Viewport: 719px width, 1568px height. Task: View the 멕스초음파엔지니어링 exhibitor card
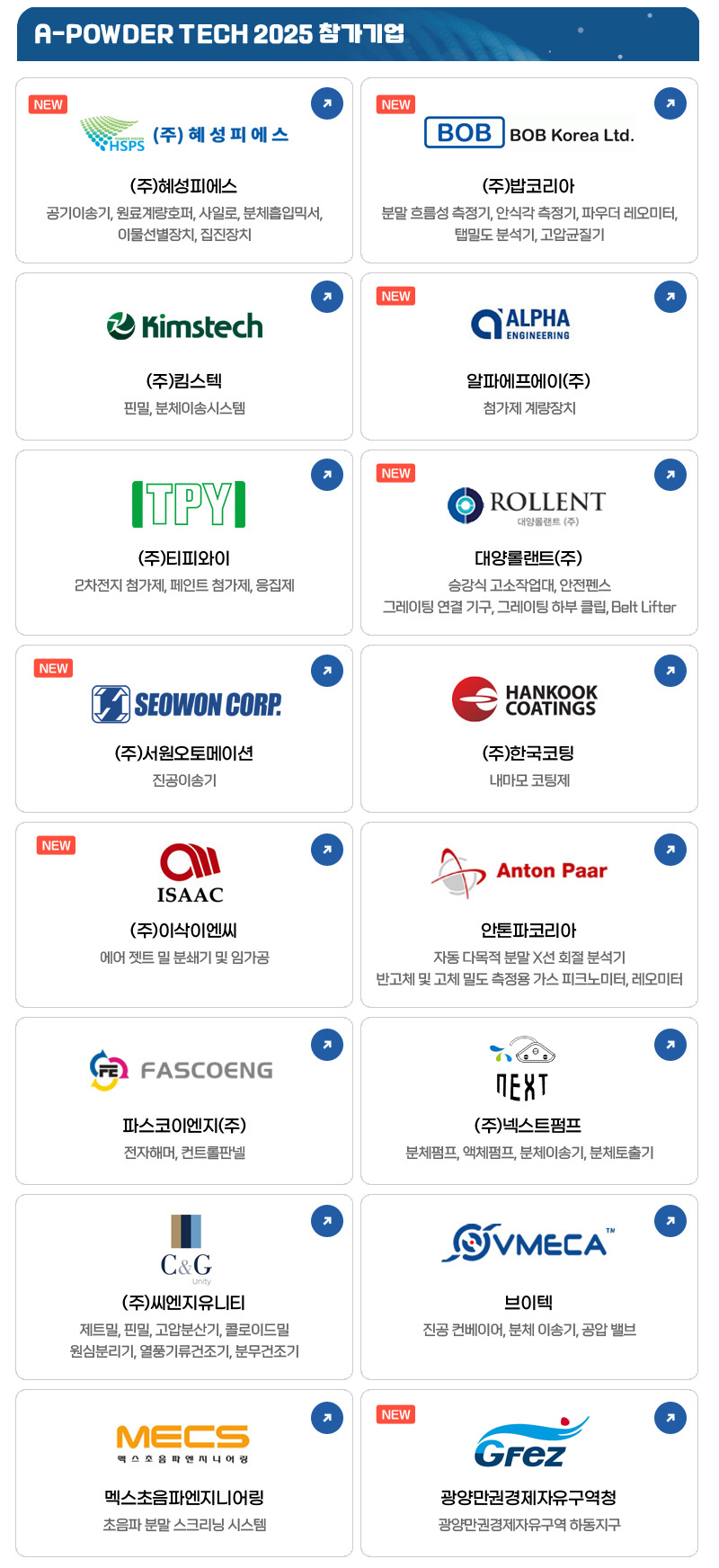pos(184,1473)
